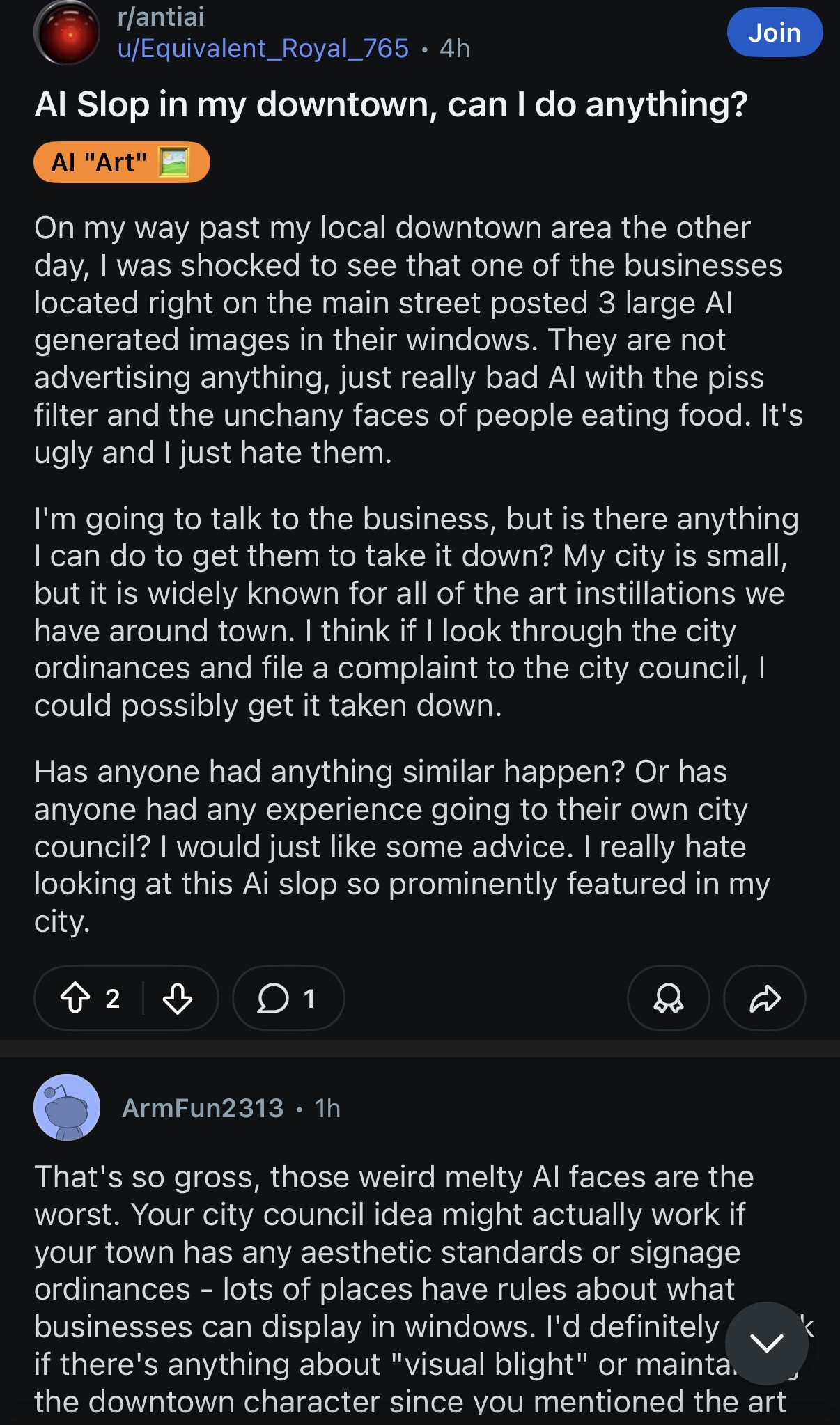Upvote the AI Slop post
The width and height of the screenshot is (840, 1425).
[76, 998]
